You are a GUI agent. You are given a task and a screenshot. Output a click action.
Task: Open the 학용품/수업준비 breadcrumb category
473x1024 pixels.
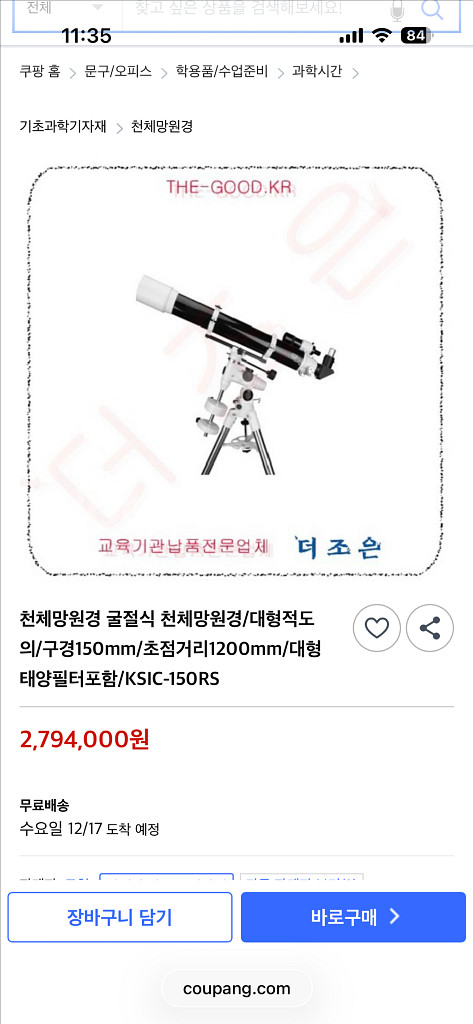222,72
